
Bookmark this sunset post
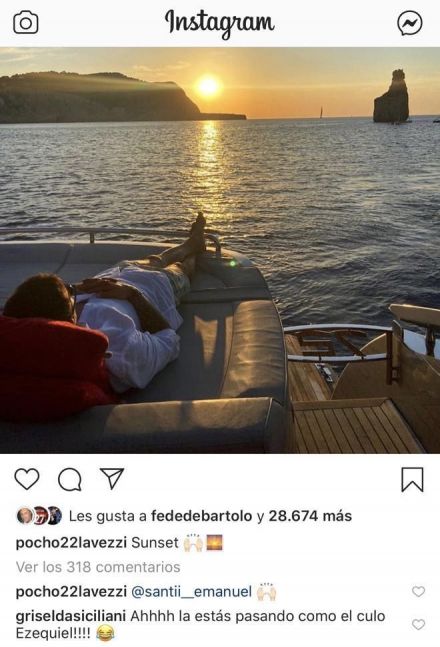tap(412, 479)
